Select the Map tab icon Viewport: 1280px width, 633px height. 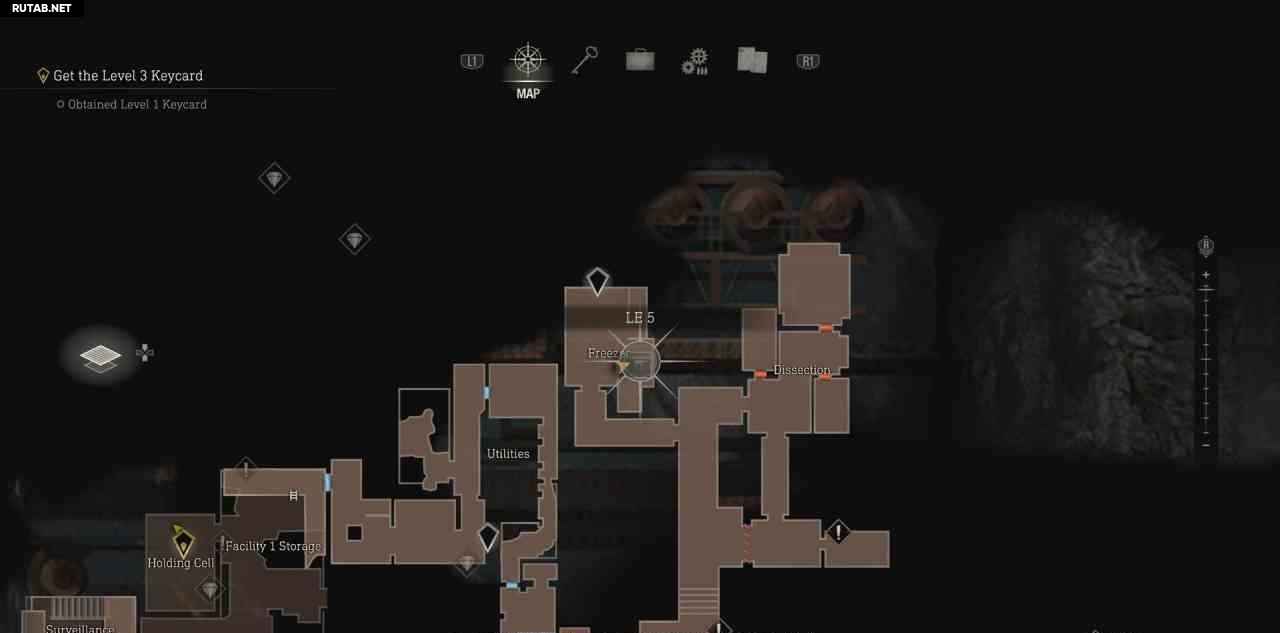tap(527, 60)
